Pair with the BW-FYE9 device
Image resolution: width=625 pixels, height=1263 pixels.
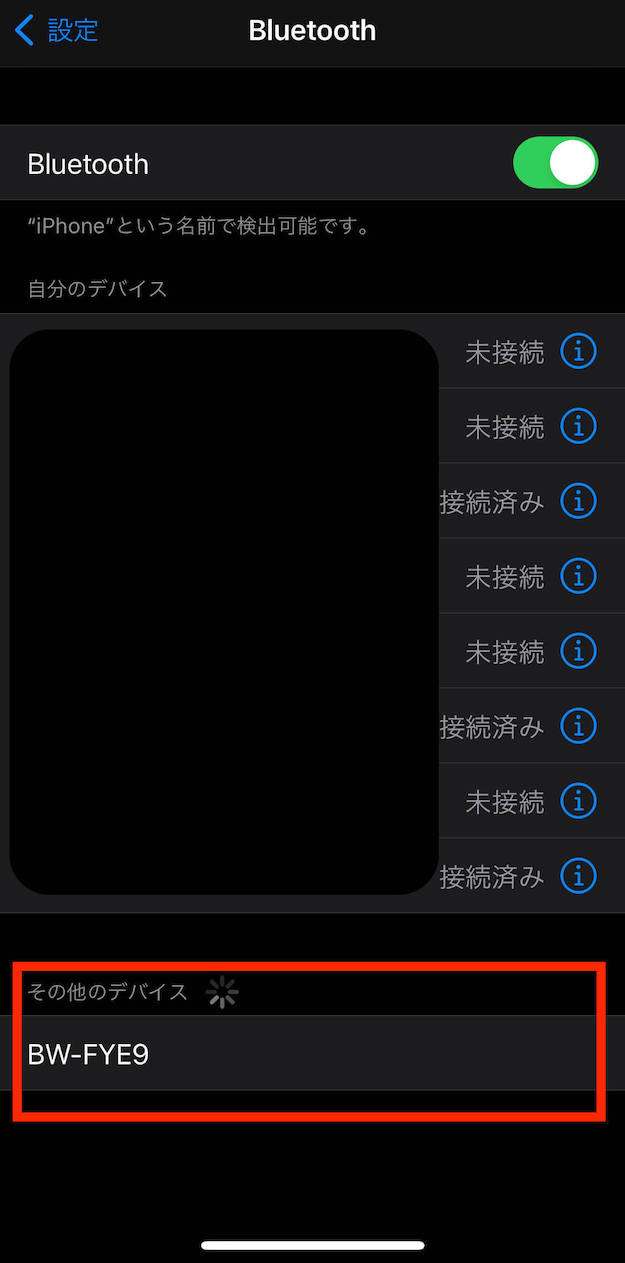coord(312,1053)
